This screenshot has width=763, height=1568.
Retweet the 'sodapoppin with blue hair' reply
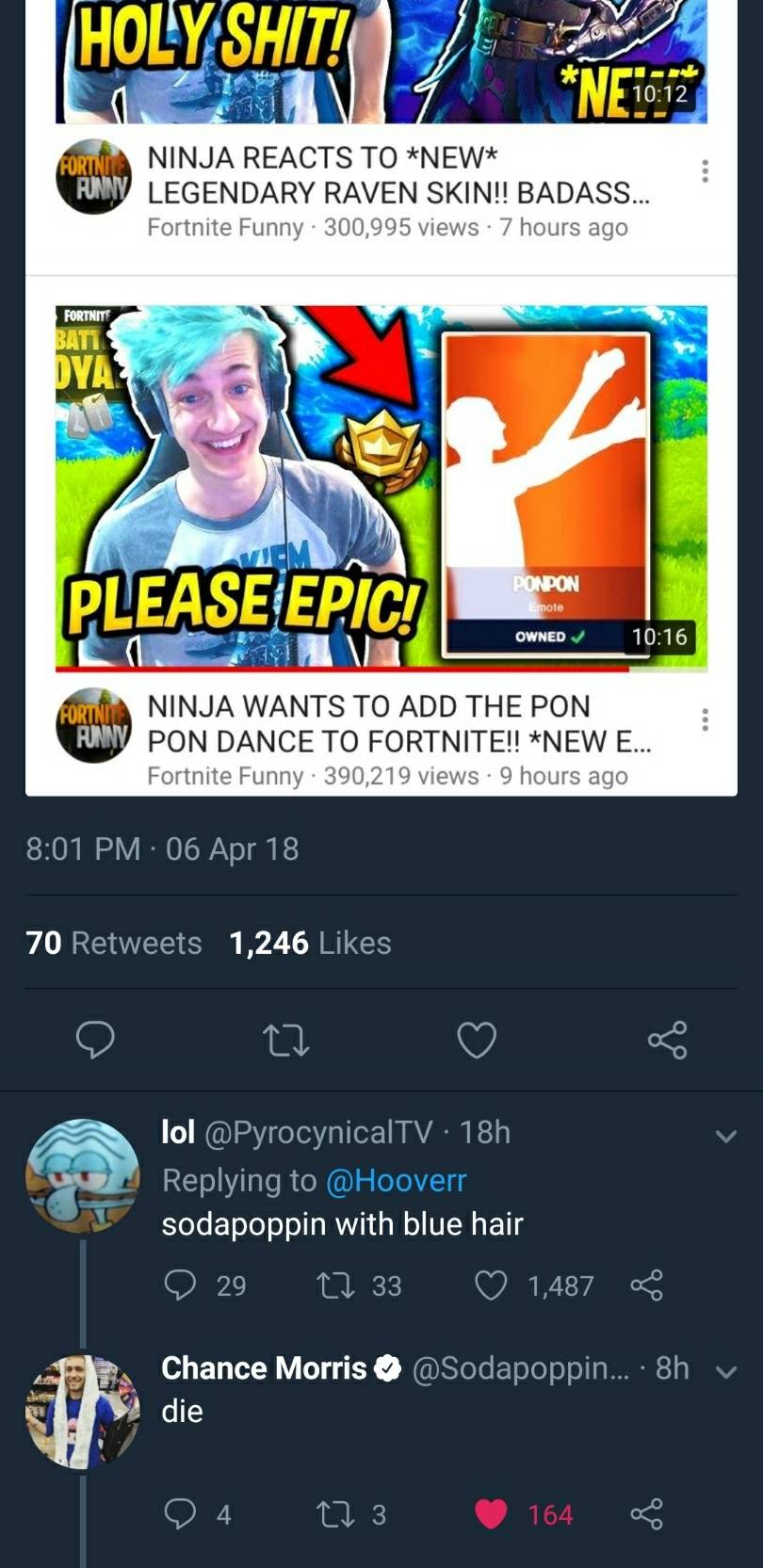click(333, 1285)
